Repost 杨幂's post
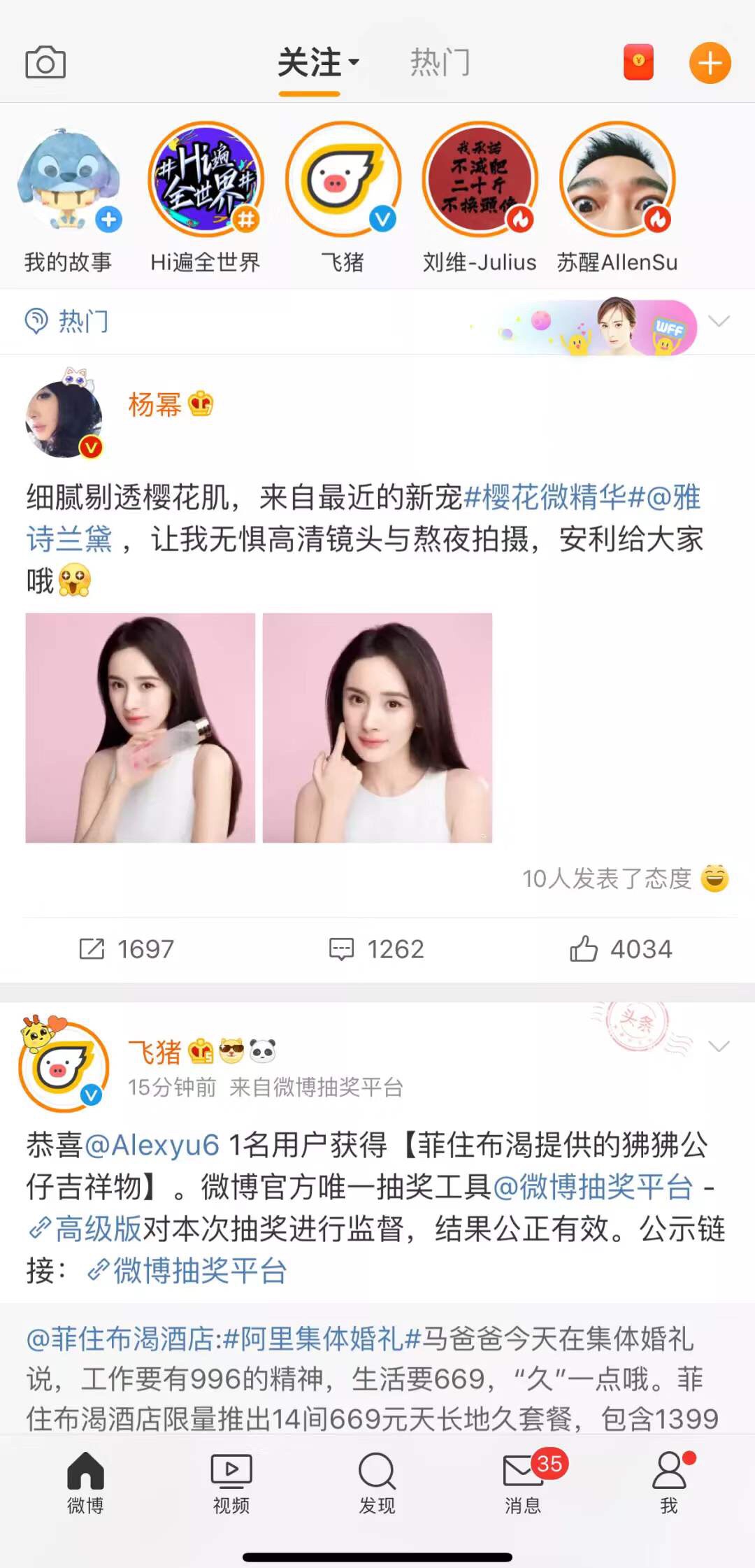 pyautogui.click(x=127, y=949)
